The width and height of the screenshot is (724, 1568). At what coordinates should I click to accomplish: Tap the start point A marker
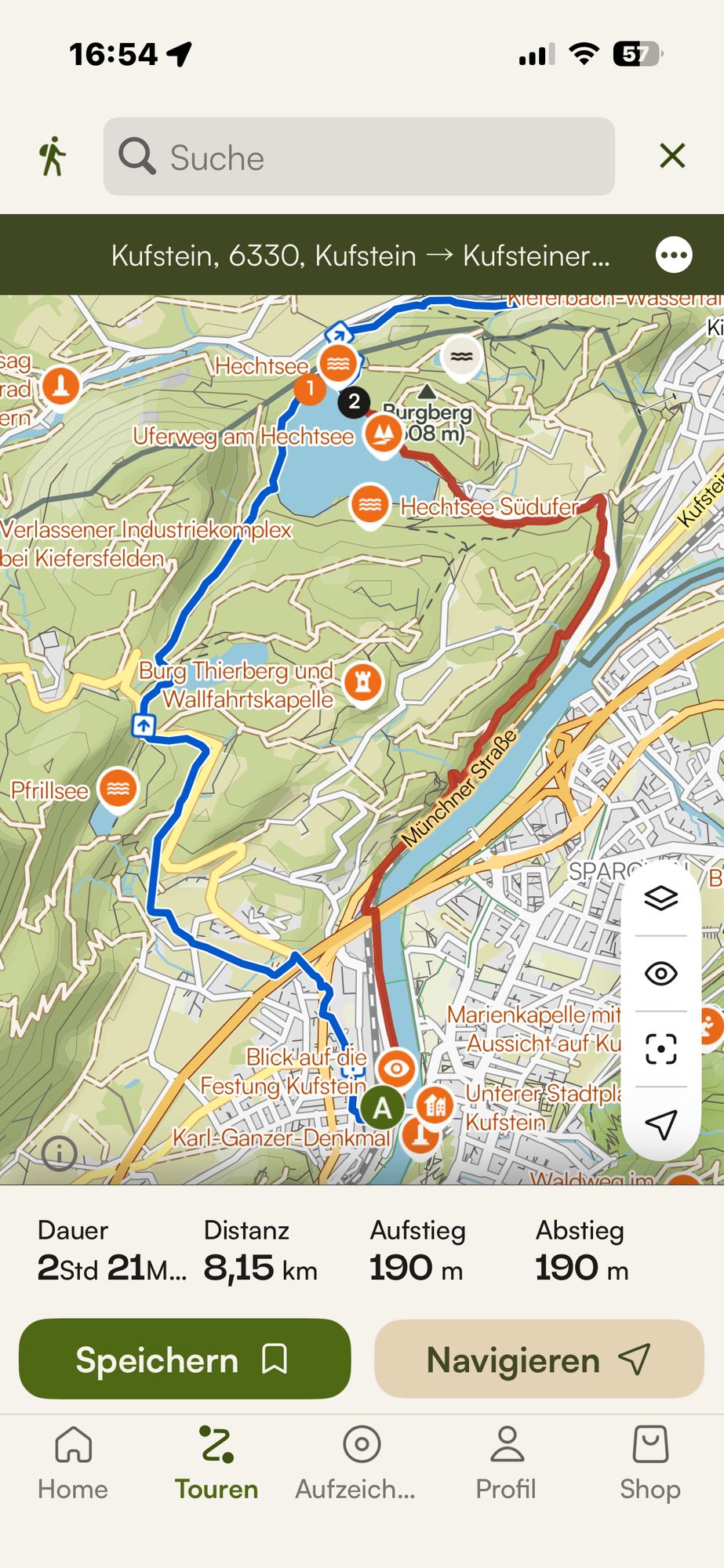(382, 1109)
